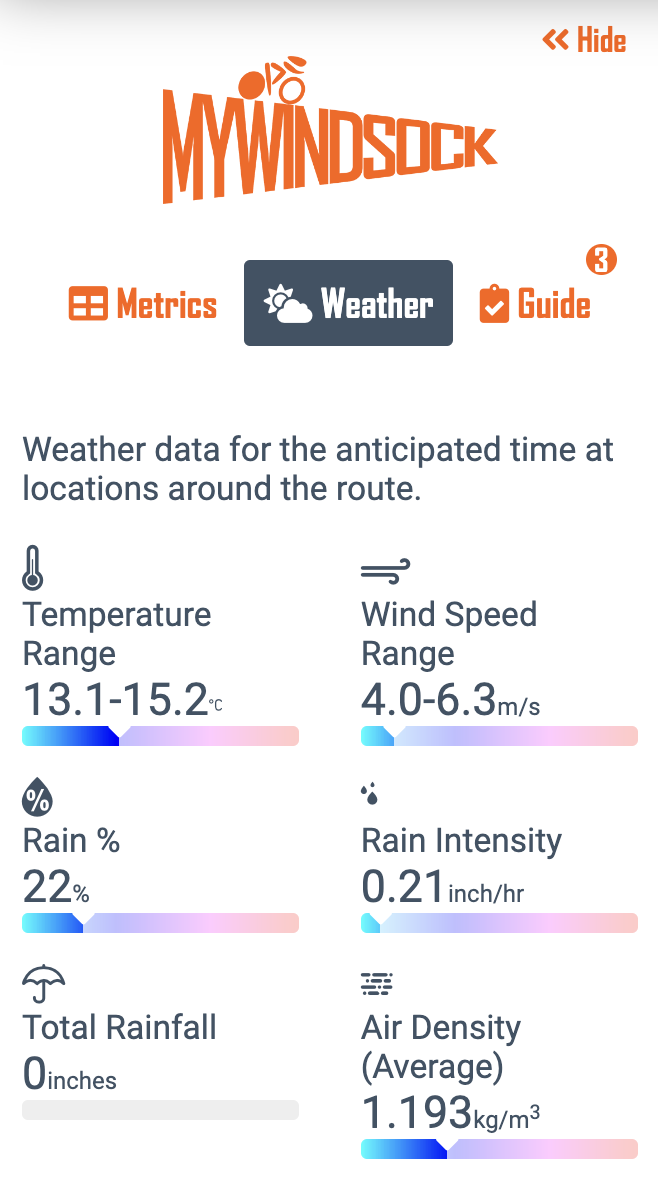
Task: Hide the myWindsock panel
Action: point(584,40)
